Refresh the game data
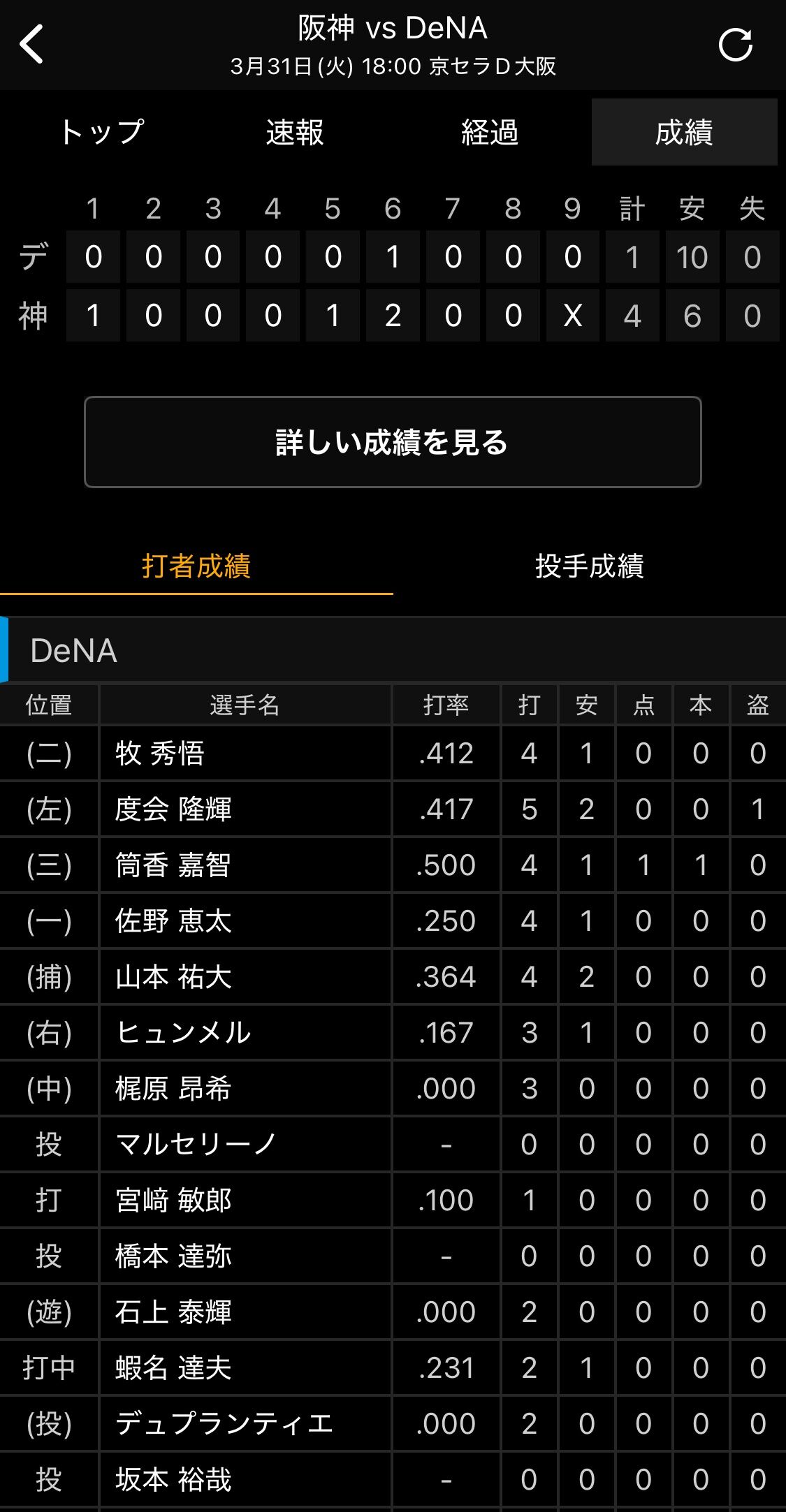 click(736, 45)
